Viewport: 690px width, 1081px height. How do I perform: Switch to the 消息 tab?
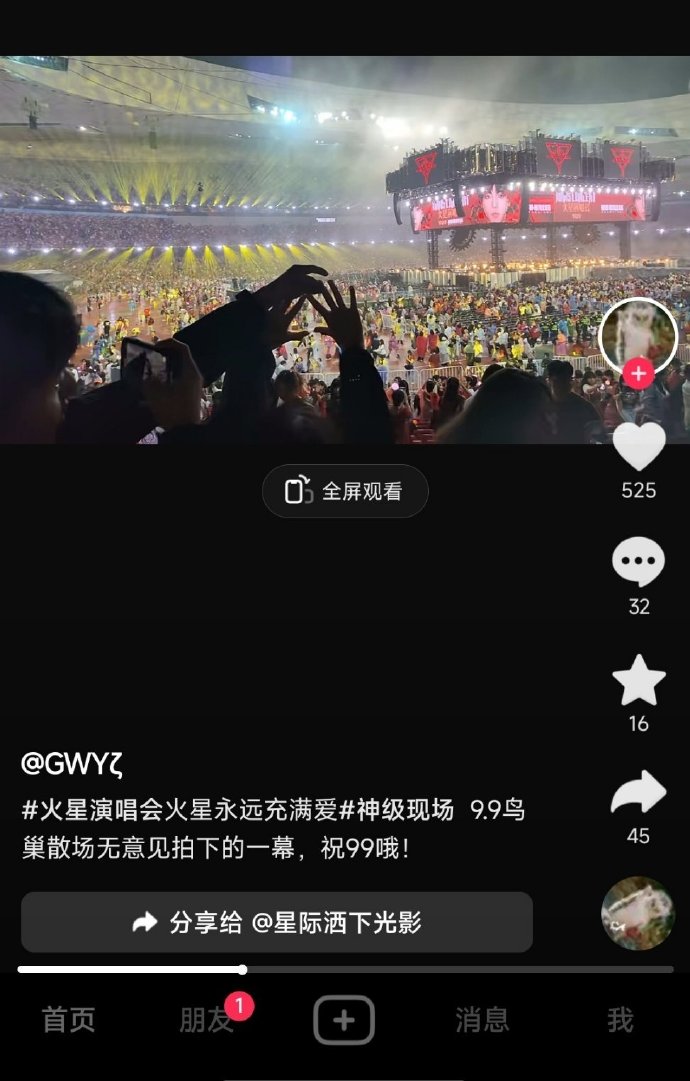(482, 1020)
